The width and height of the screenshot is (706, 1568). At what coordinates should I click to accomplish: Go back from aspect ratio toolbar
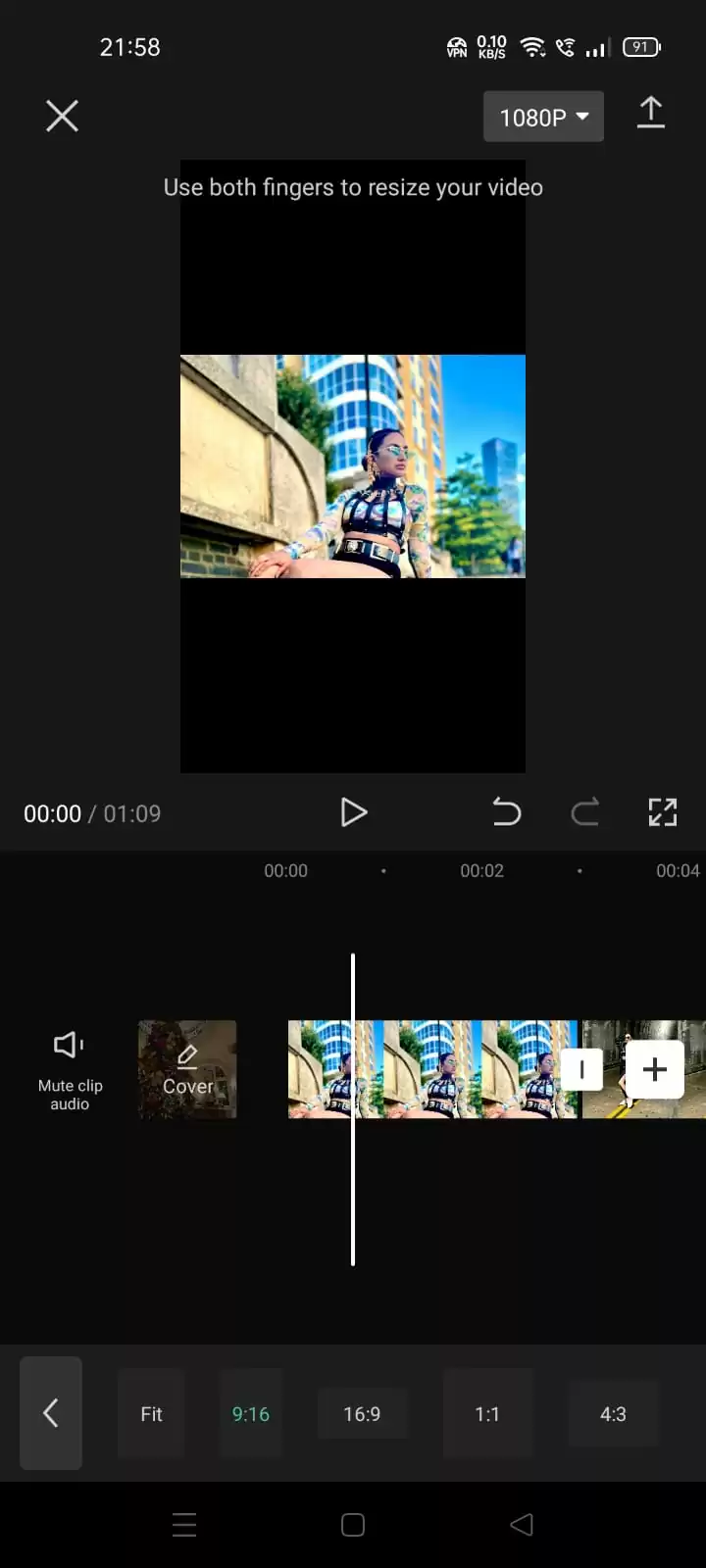51,1413
